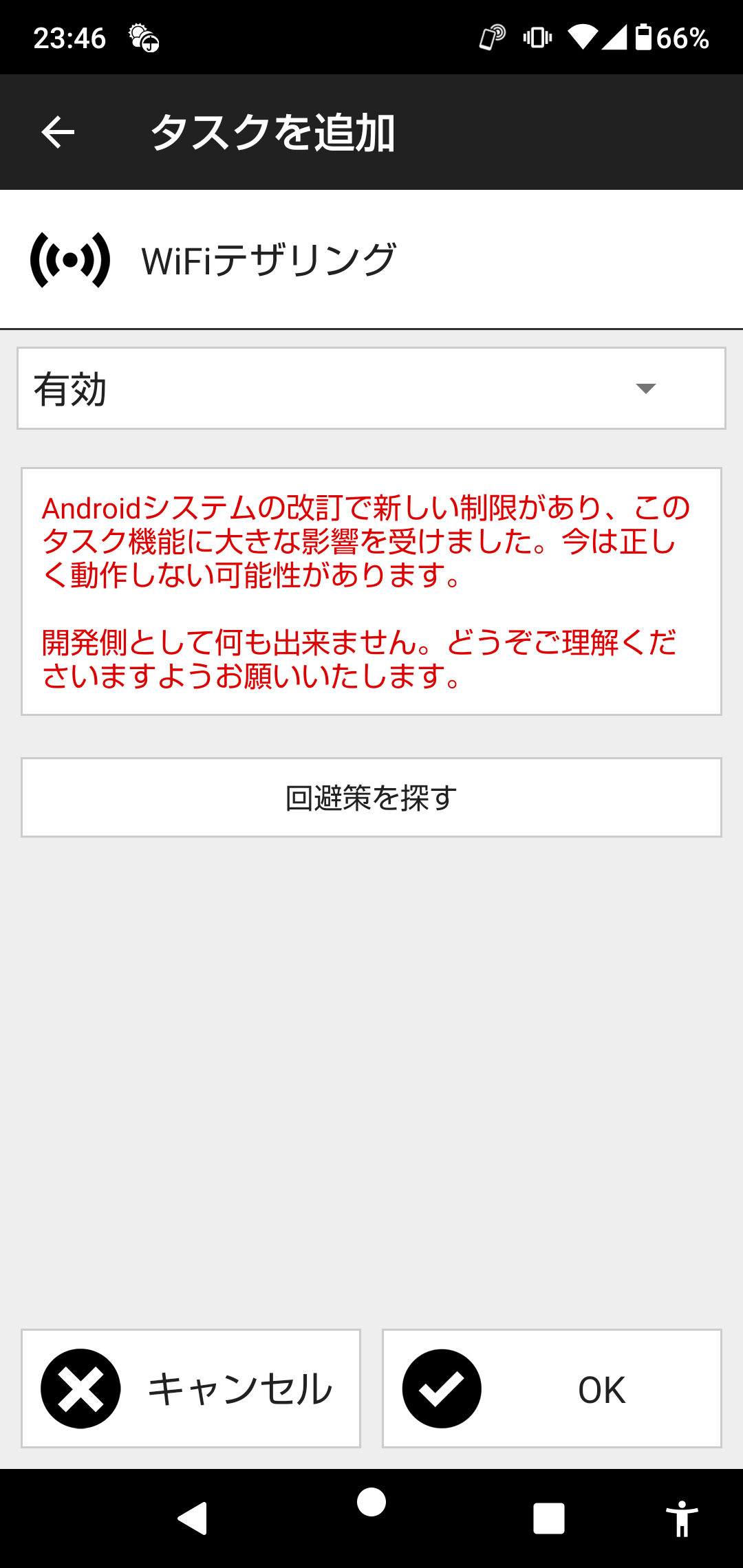Tap the accessibility icon in the navigation bar

681,1519
